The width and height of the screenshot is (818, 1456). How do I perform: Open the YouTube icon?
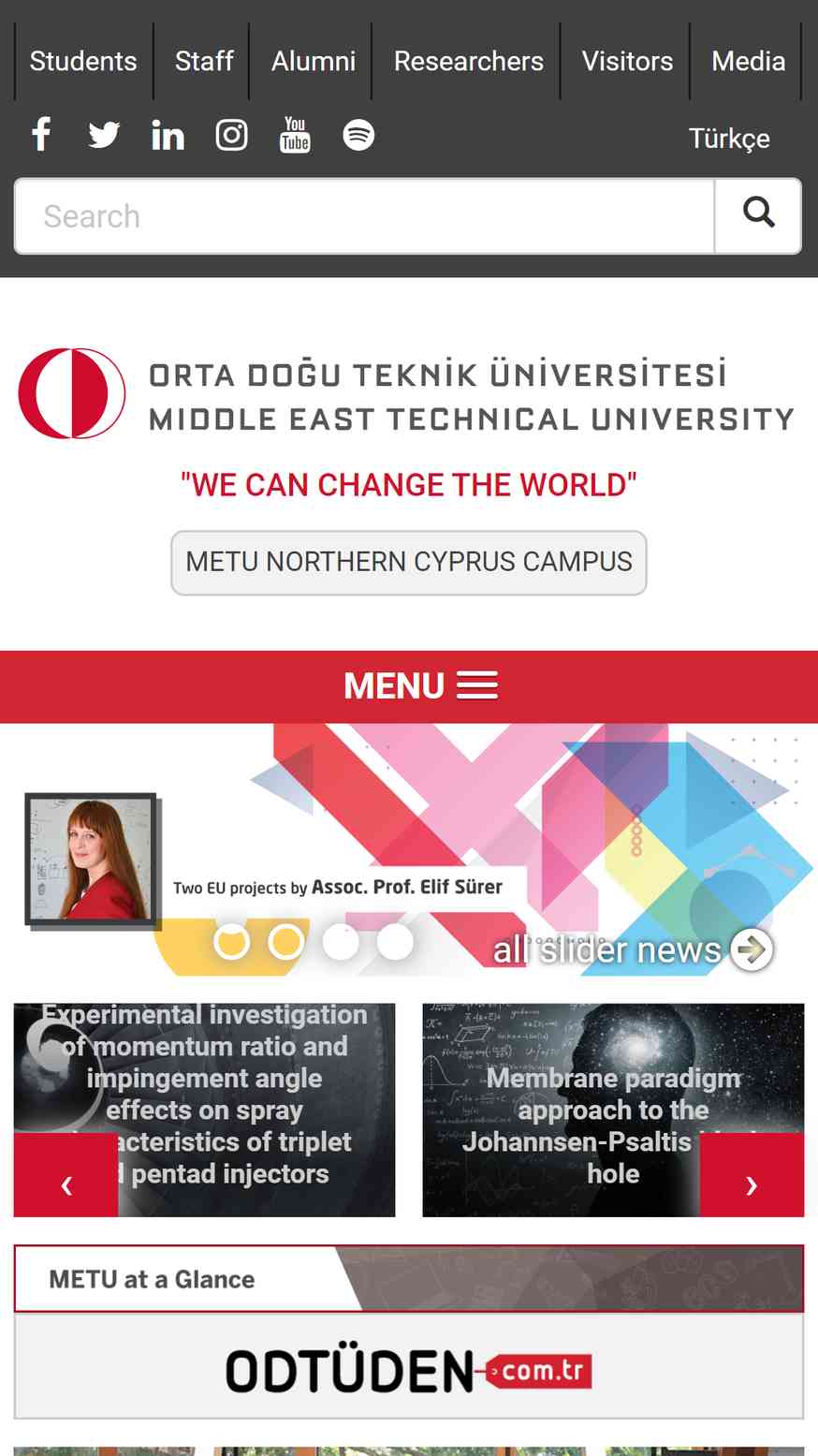(295, 135)
